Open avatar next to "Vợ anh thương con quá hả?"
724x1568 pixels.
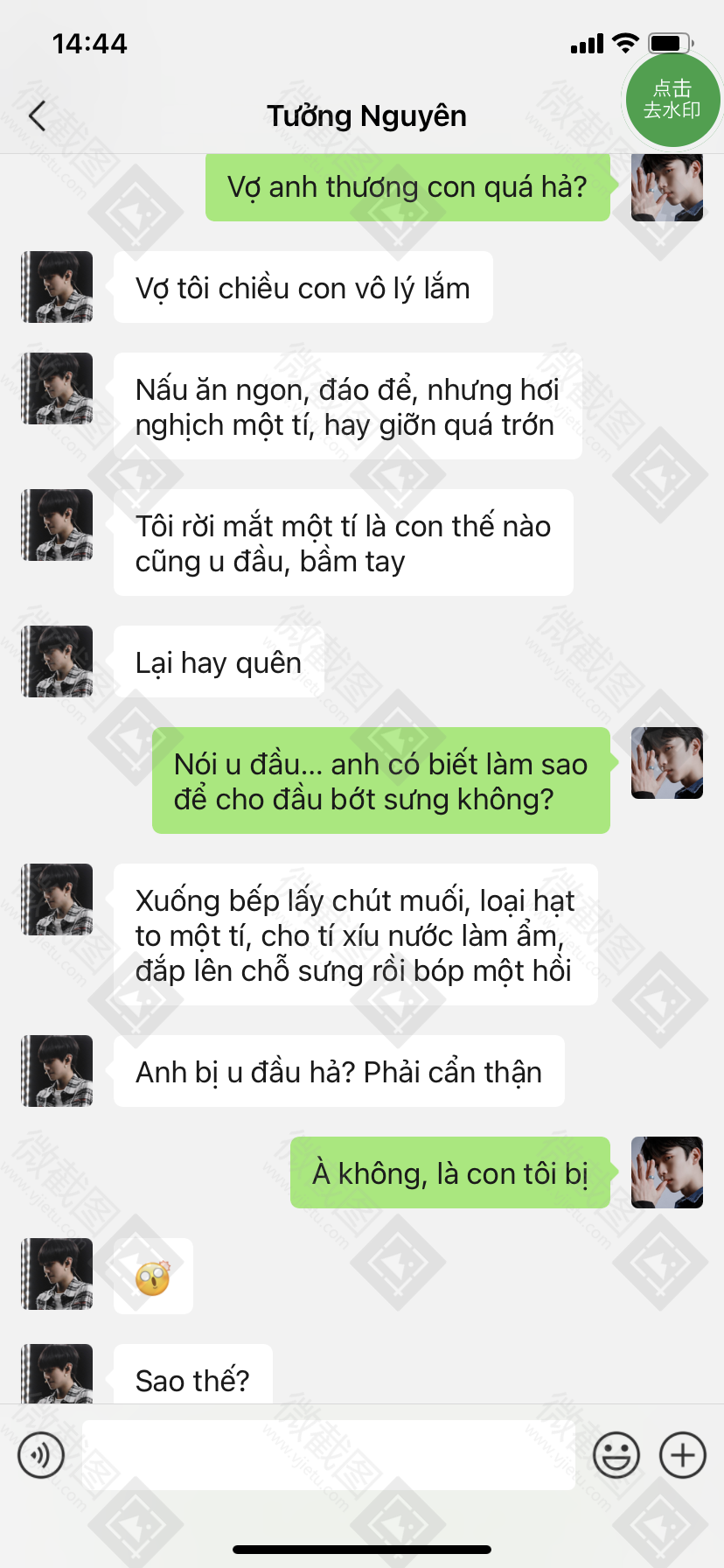[x=667, y=186]
